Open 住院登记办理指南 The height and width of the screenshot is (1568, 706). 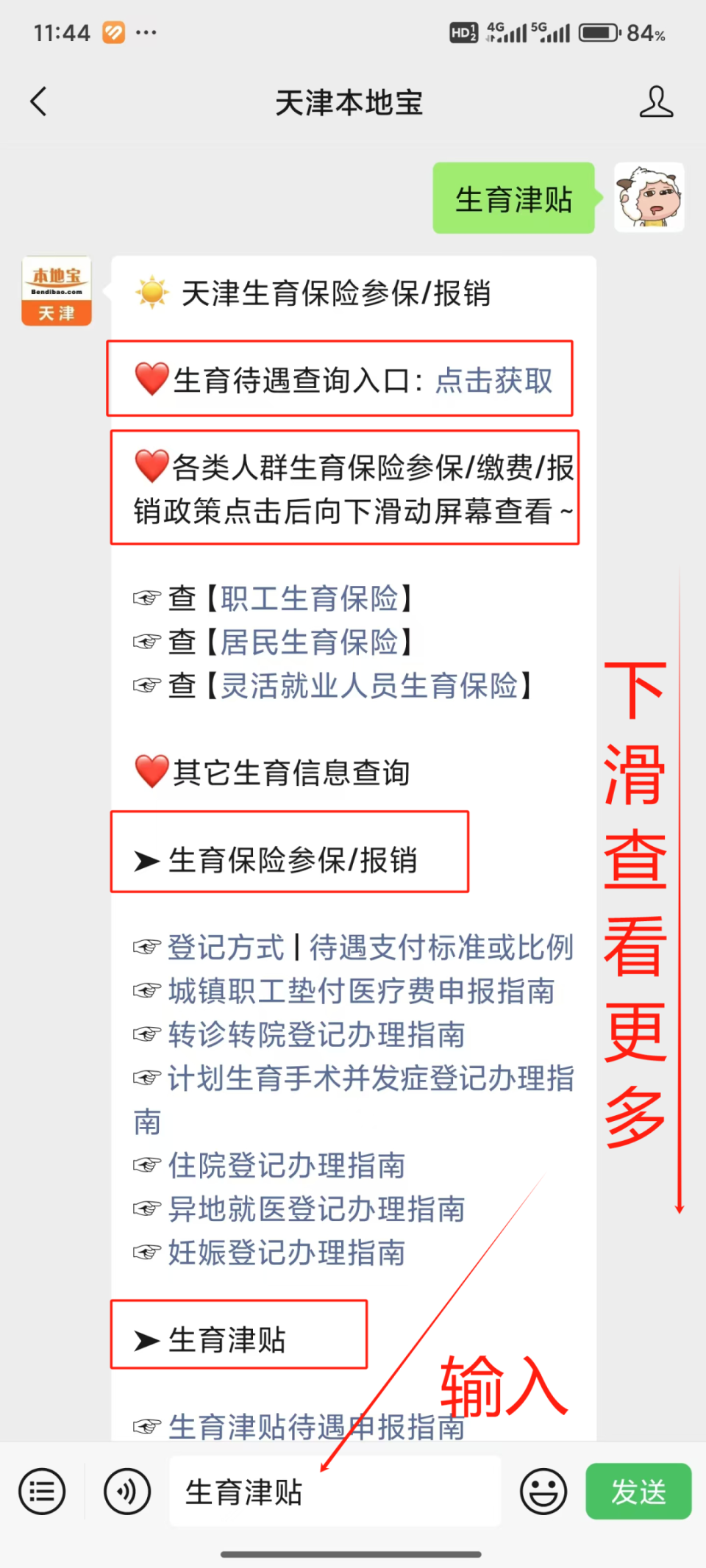[287, 1165]
